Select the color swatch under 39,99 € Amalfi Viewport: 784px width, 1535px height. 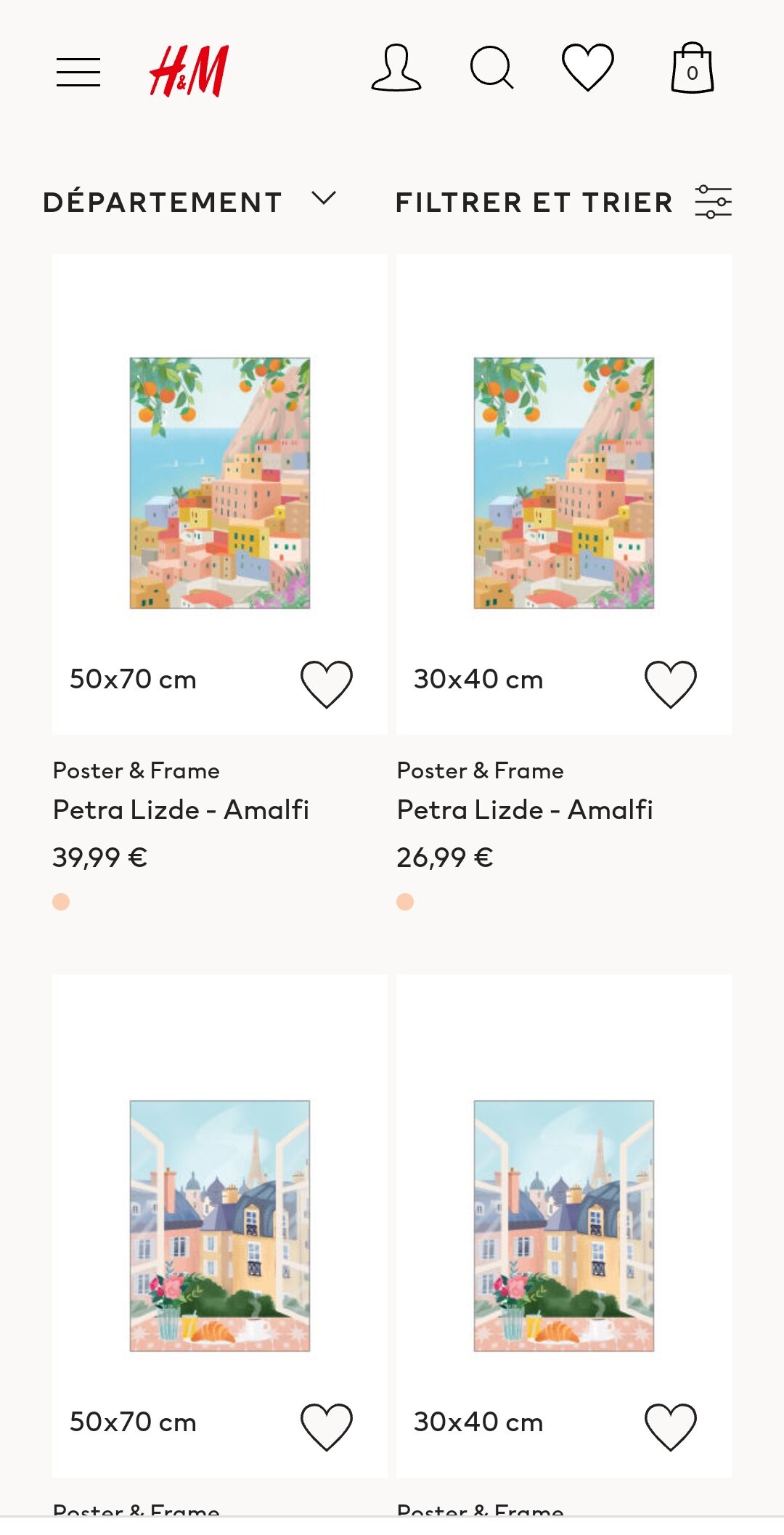[61, 902]
